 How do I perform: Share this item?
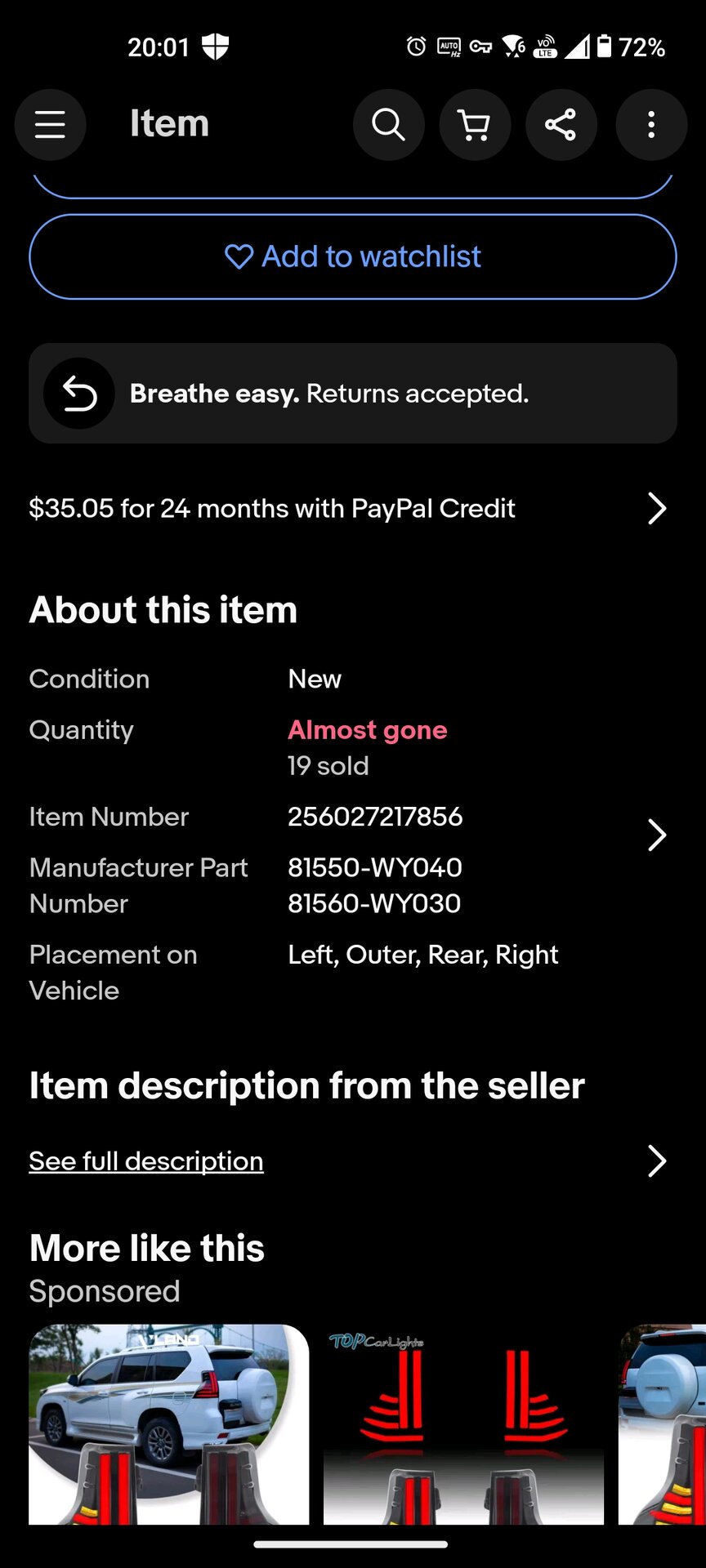[x=561, y=125]
